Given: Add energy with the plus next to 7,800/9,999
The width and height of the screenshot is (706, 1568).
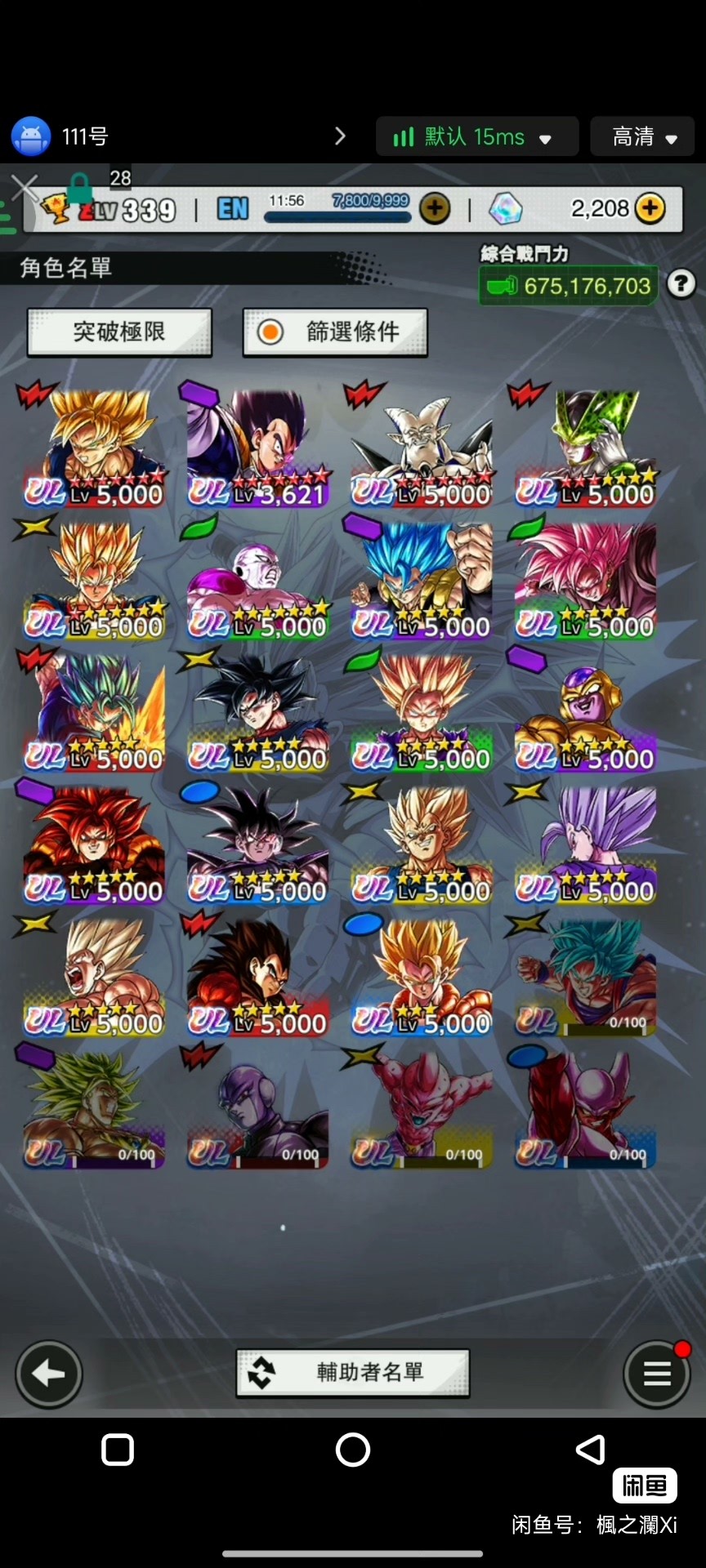Looking at the screenshot, I should click(x=435, y=209).
